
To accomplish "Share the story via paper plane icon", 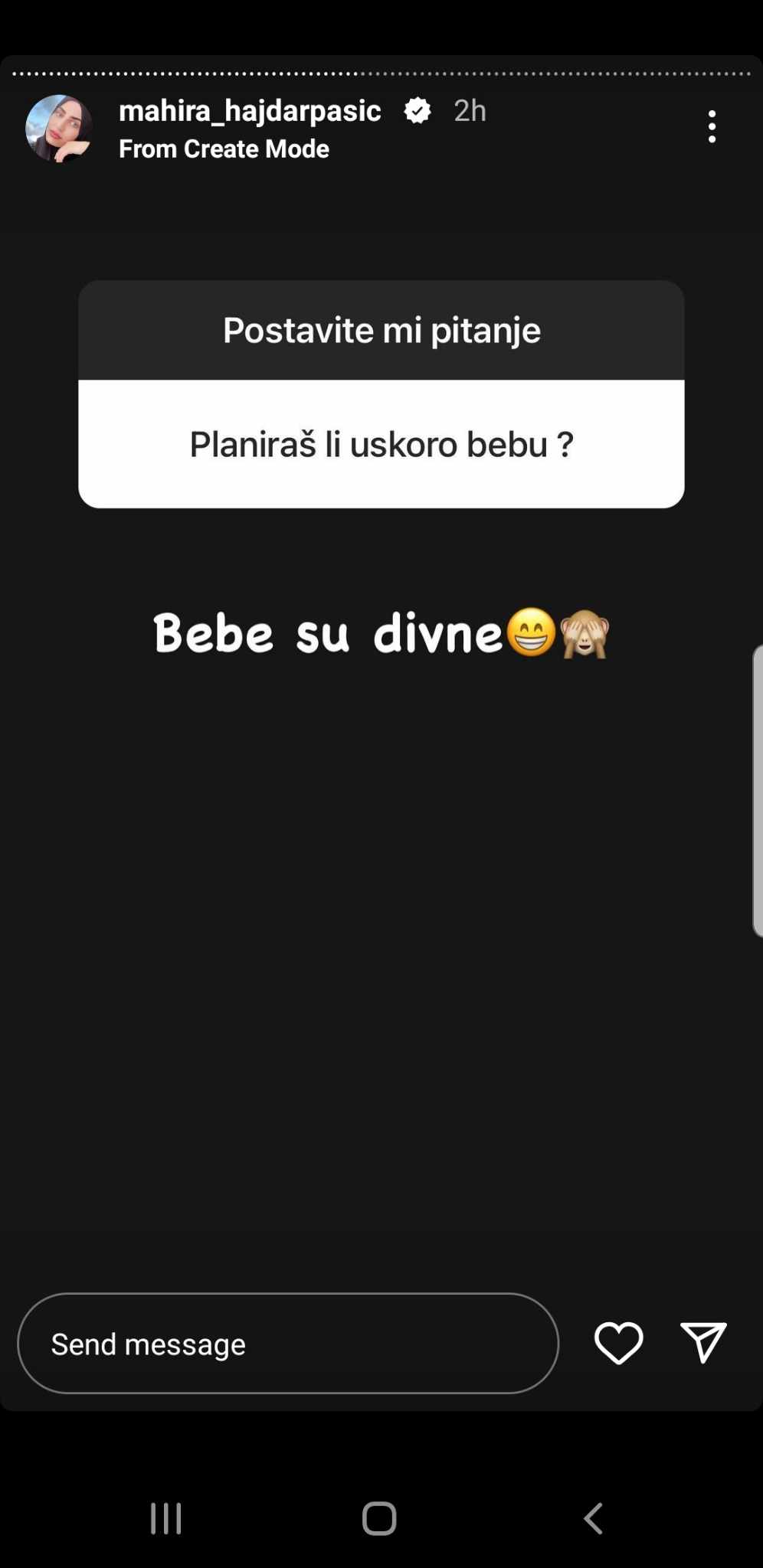I will point(702,1342).
